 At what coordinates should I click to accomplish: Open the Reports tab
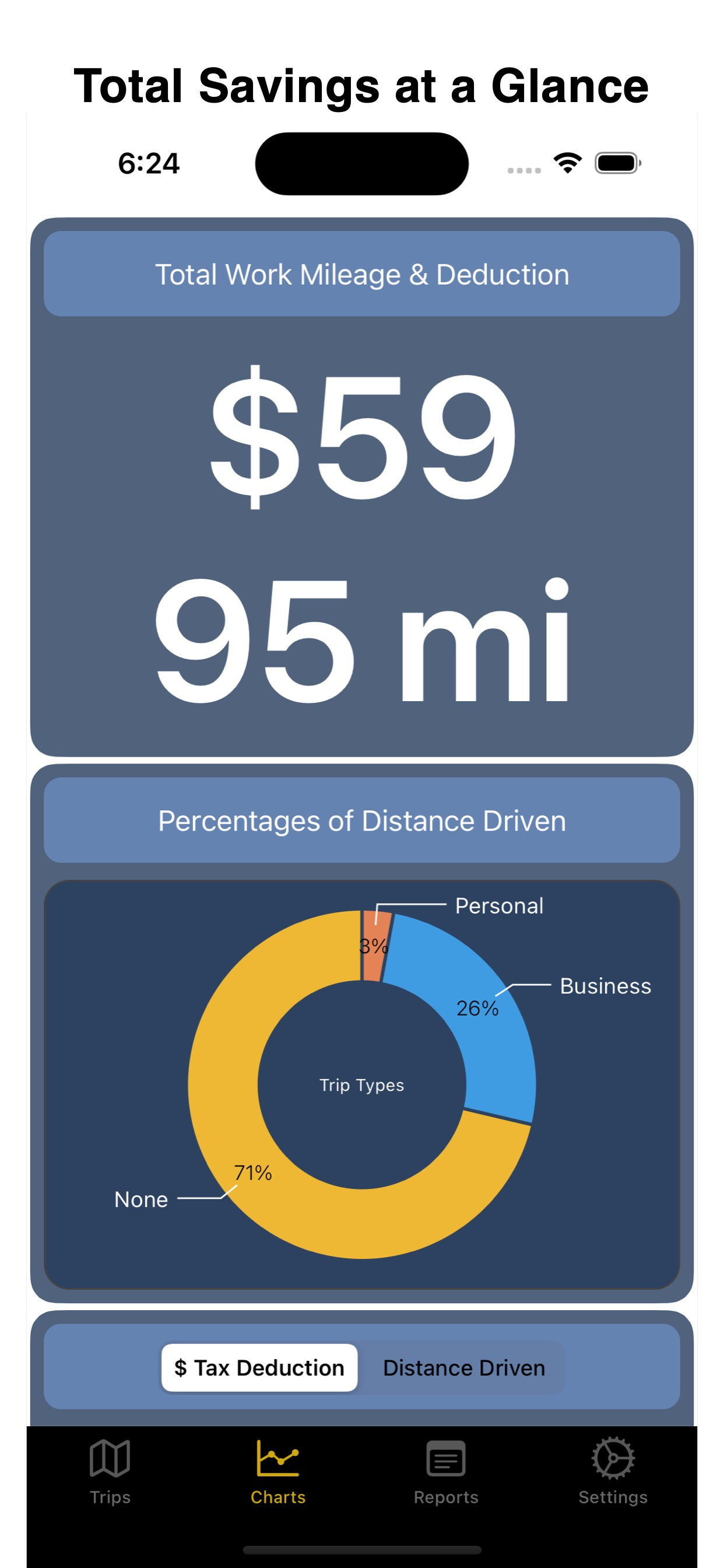click(446, 1471)
